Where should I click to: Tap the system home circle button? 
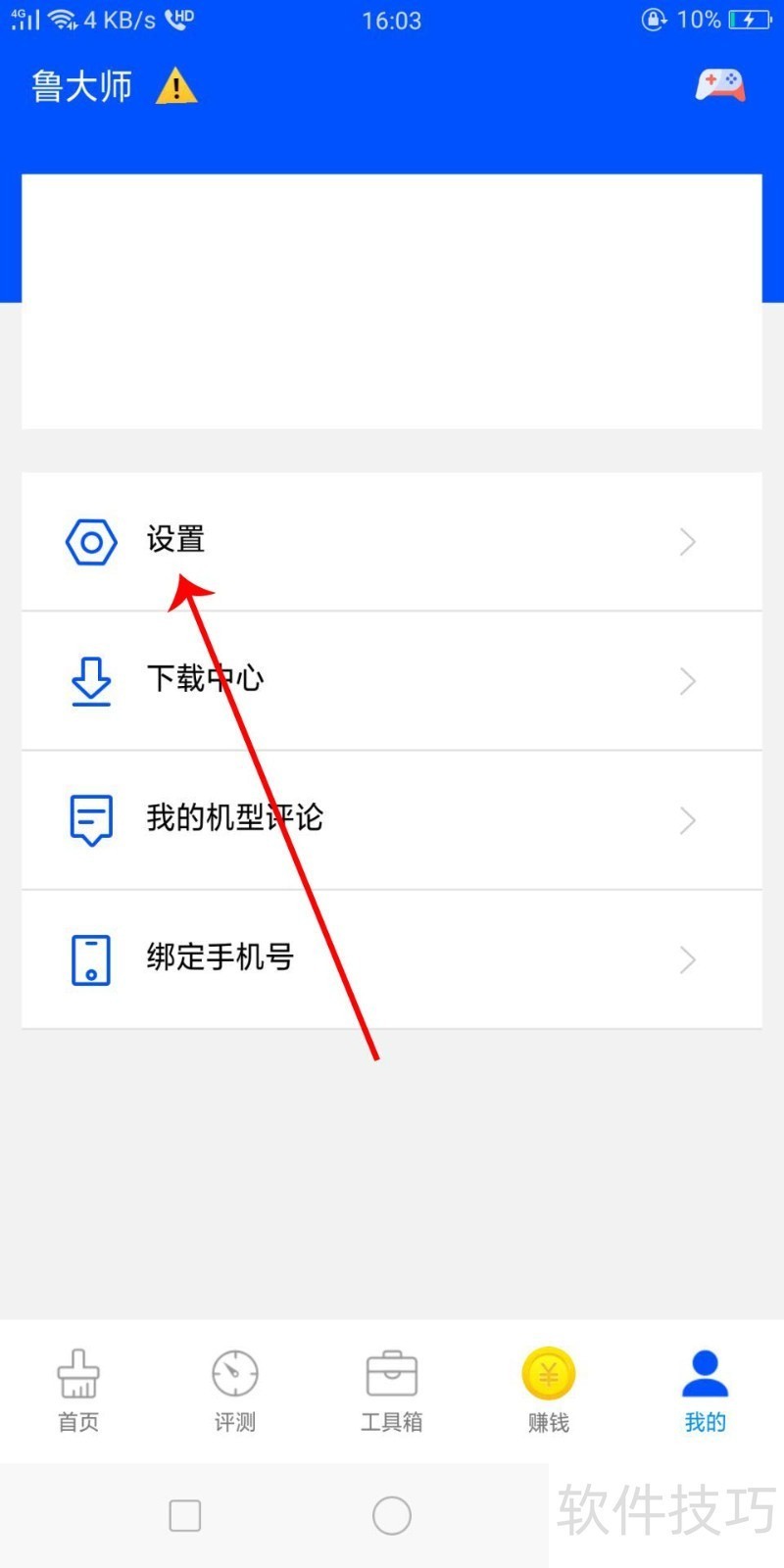click(392, 1515)
